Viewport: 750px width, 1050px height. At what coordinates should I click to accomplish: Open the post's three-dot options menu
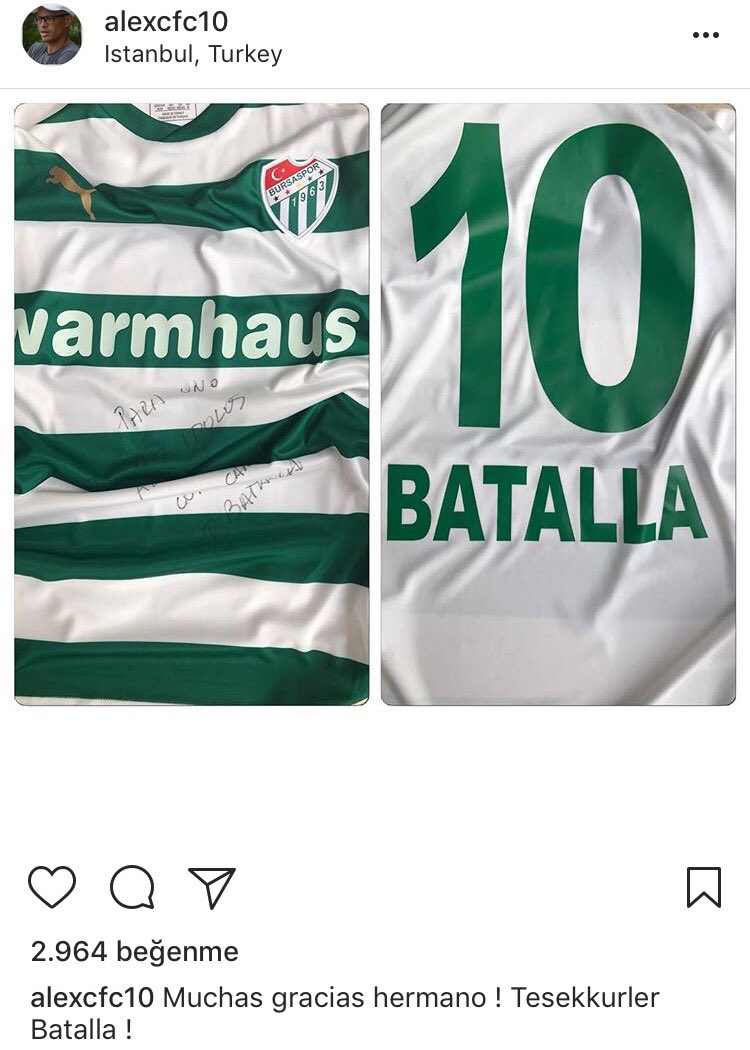(x=705, y=35)
